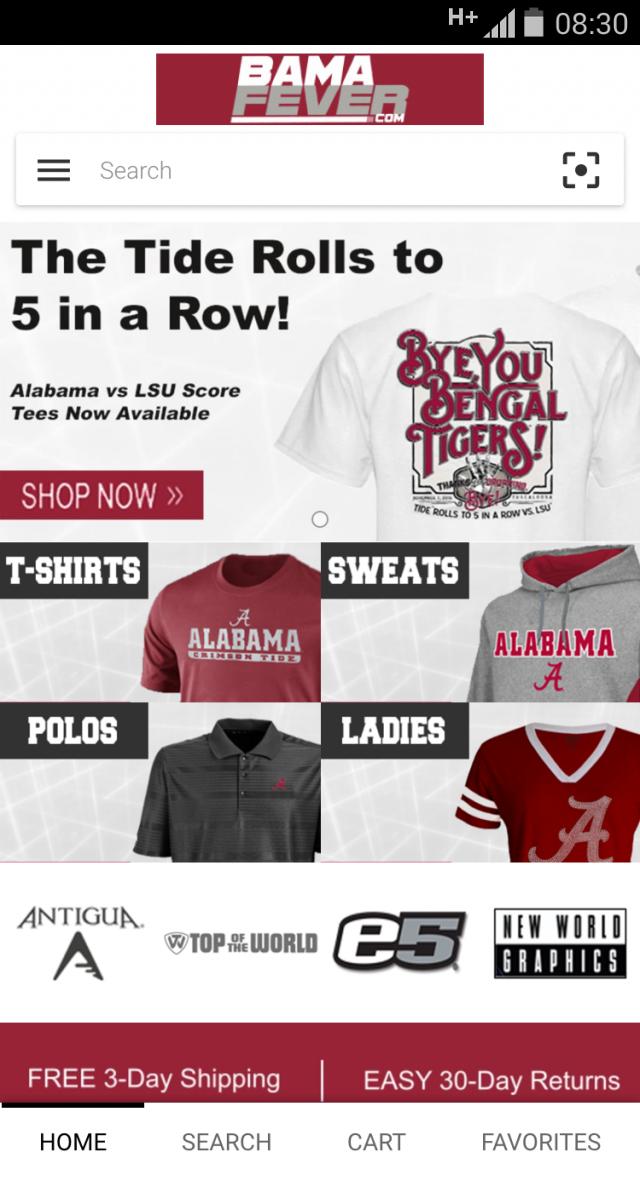Switch to the Favorites tab

point(541,1142)
